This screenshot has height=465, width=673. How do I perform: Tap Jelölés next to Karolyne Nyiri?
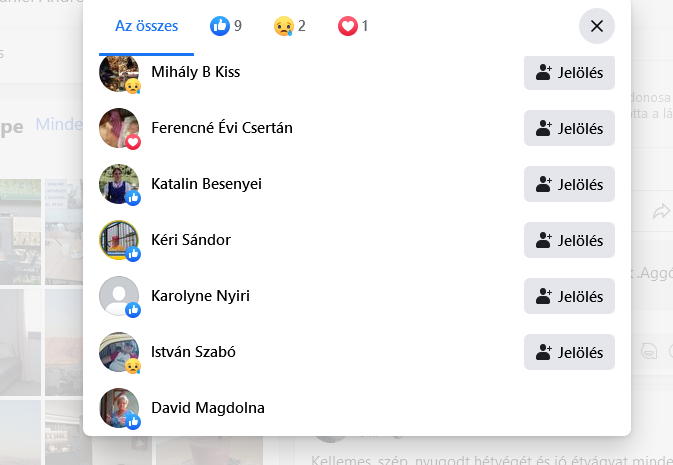pos(569,296)
